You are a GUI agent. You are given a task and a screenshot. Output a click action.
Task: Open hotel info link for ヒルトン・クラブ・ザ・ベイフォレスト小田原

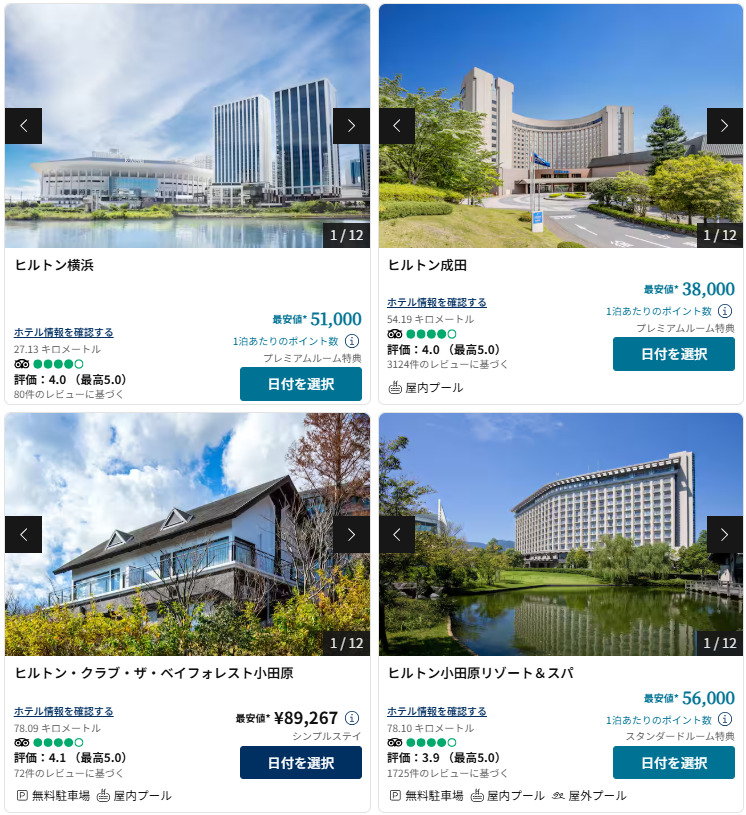point(63,711)
